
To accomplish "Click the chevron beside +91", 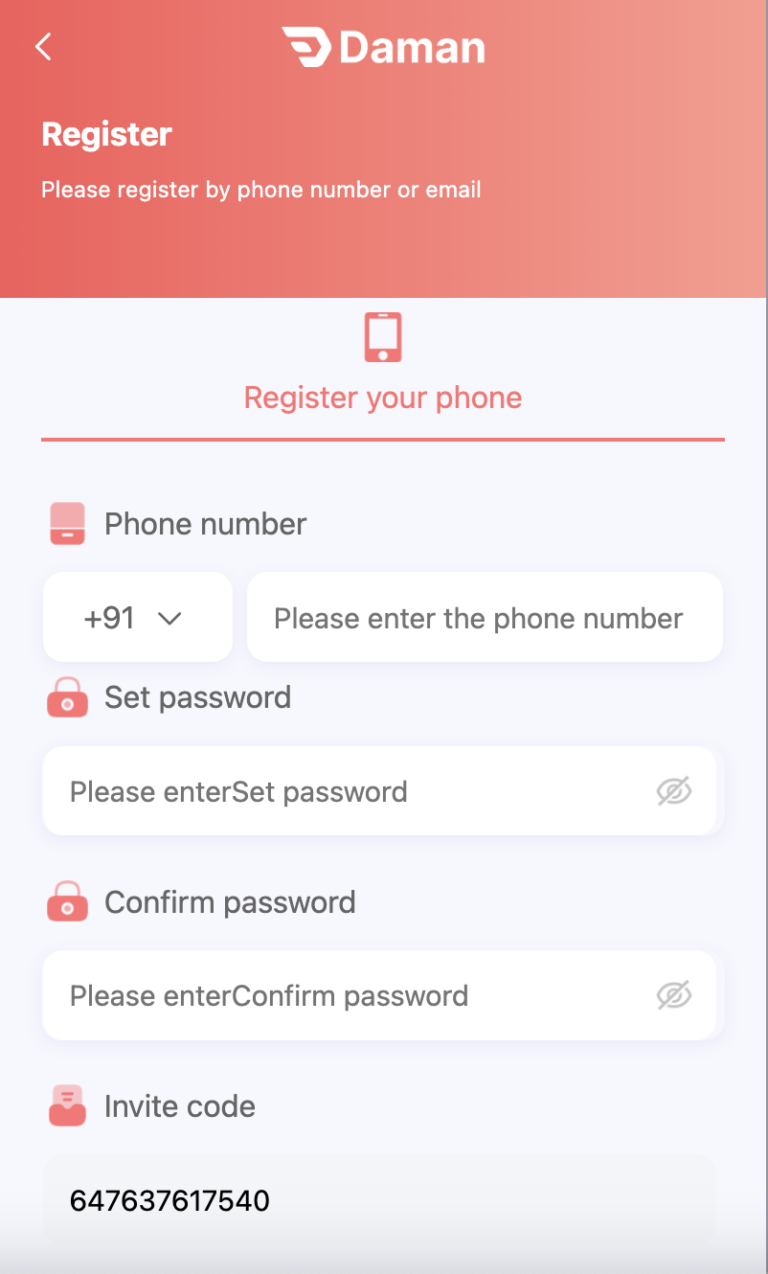I will pyautogui.click(x=172, y=618).
